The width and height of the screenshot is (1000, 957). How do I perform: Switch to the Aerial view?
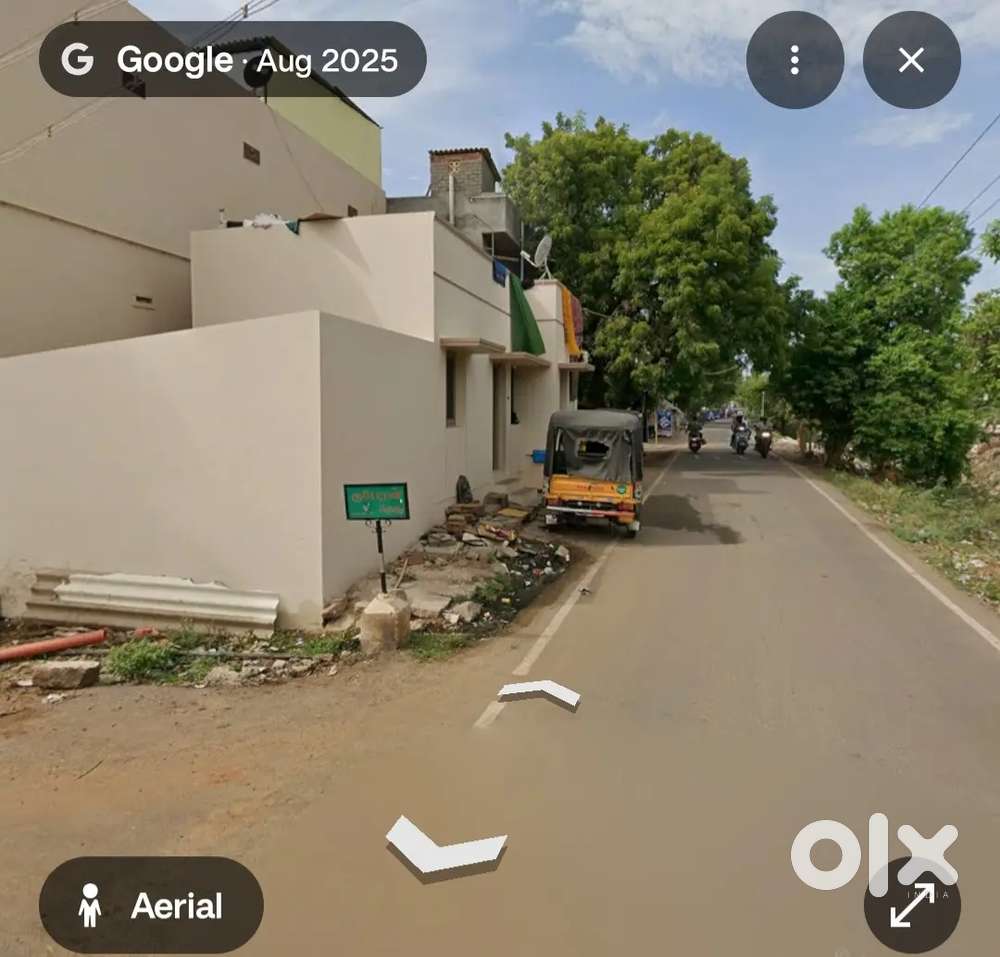tap(151, 905)
